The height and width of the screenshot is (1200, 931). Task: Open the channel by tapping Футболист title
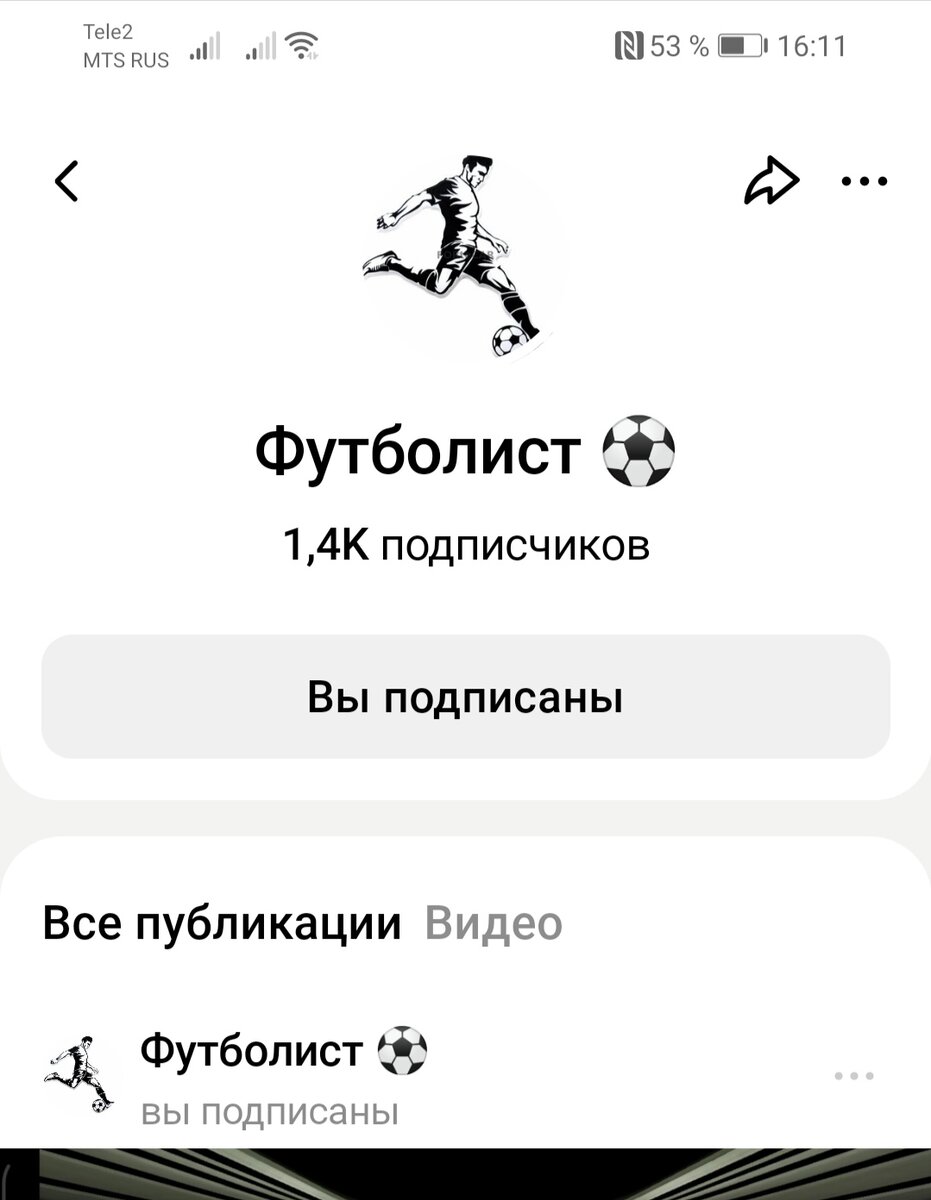coord(465,452)
